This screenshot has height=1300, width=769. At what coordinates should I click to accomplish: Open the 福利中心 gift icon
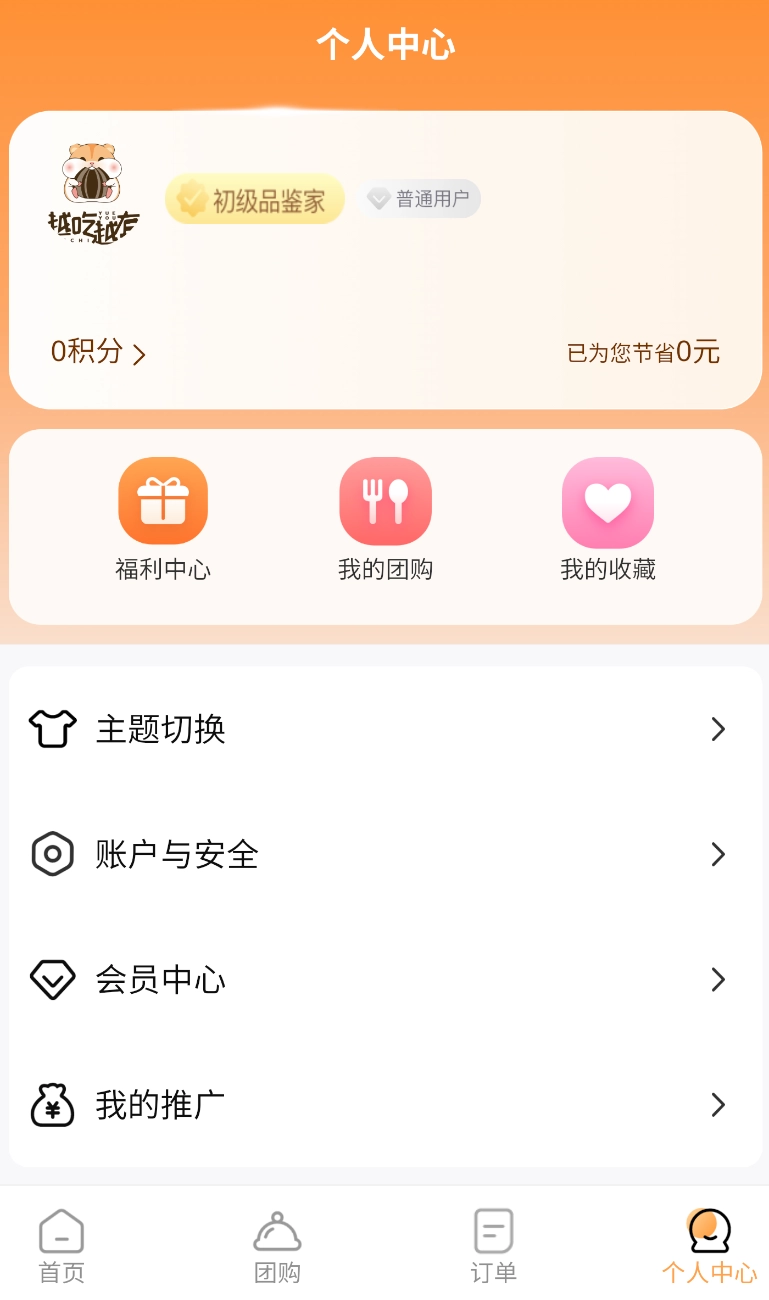[x=163, y=501]
